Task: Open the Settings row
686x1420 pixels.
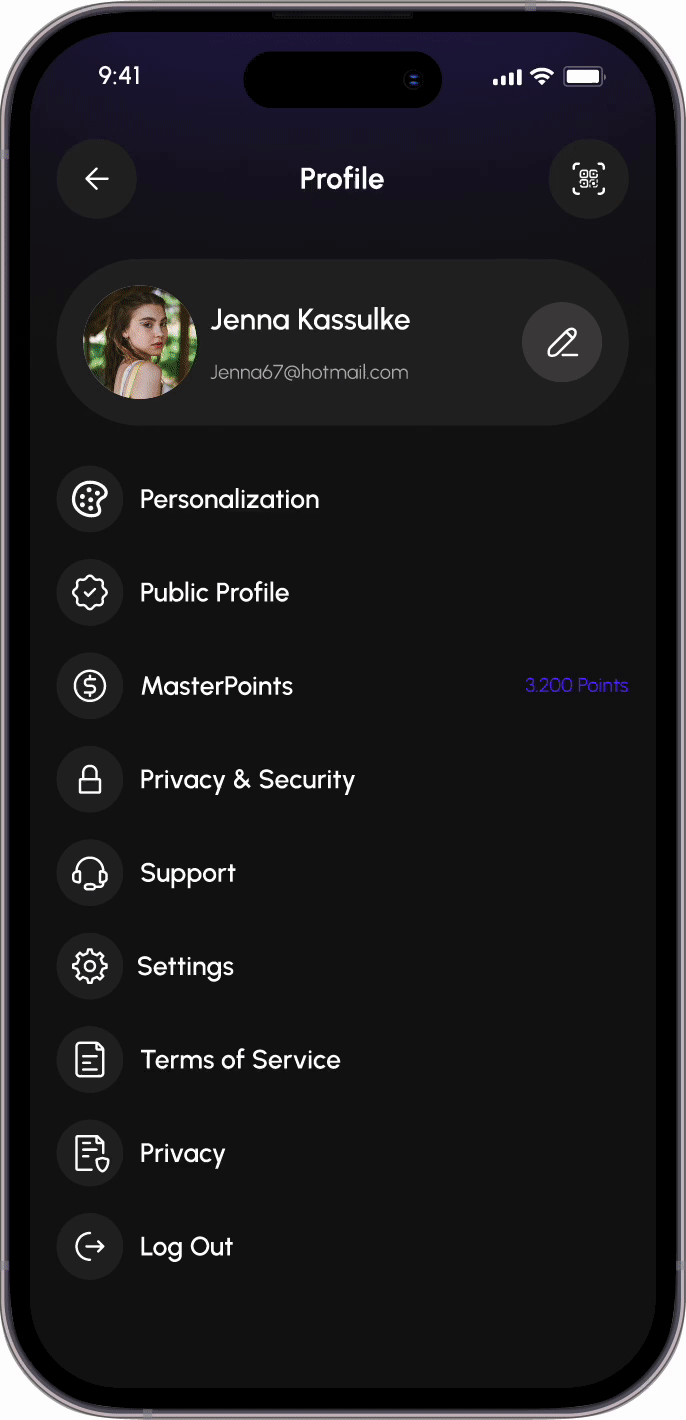Action: pyautogui.click(x=185, y=967)
